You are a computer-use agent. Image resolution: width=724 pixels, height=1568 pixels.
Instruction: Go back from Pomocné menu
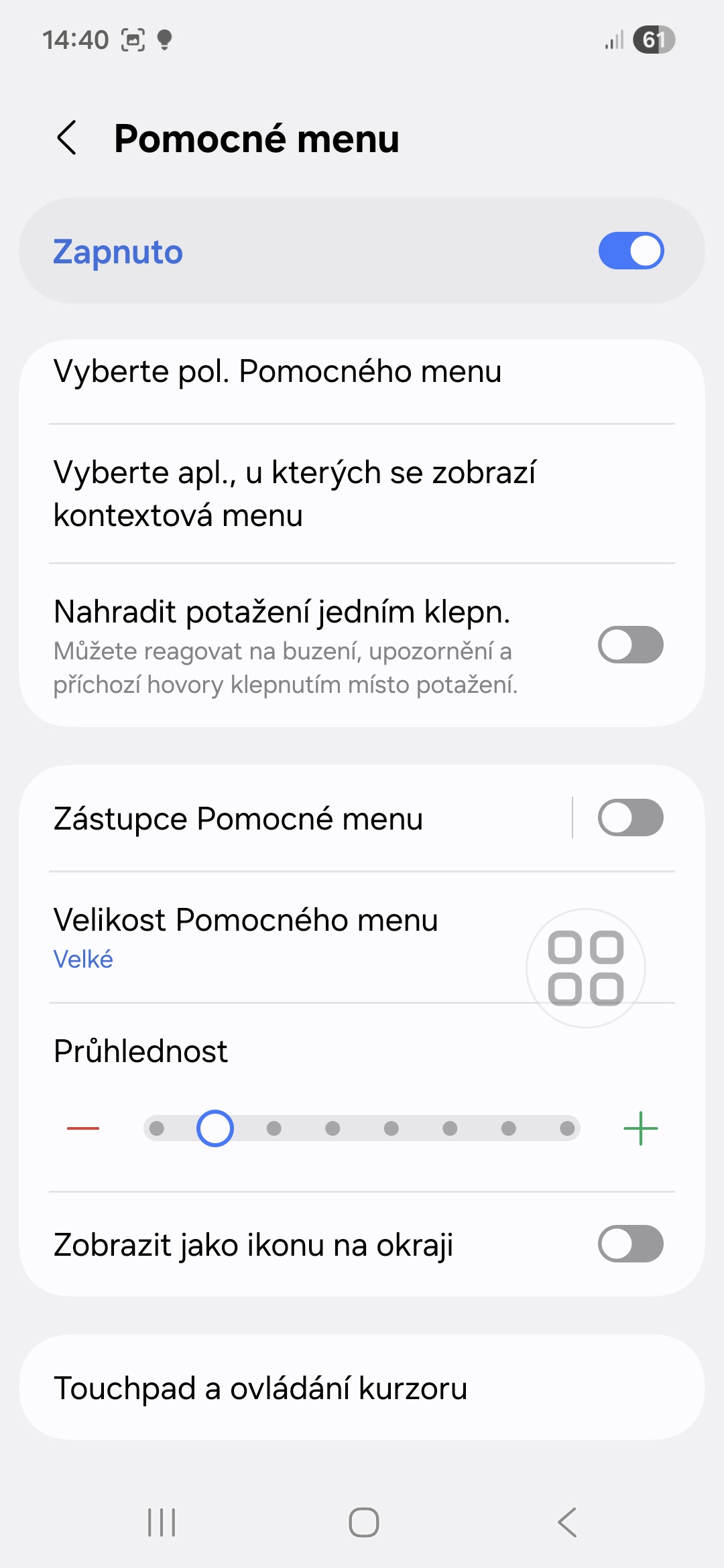[67, 139]
